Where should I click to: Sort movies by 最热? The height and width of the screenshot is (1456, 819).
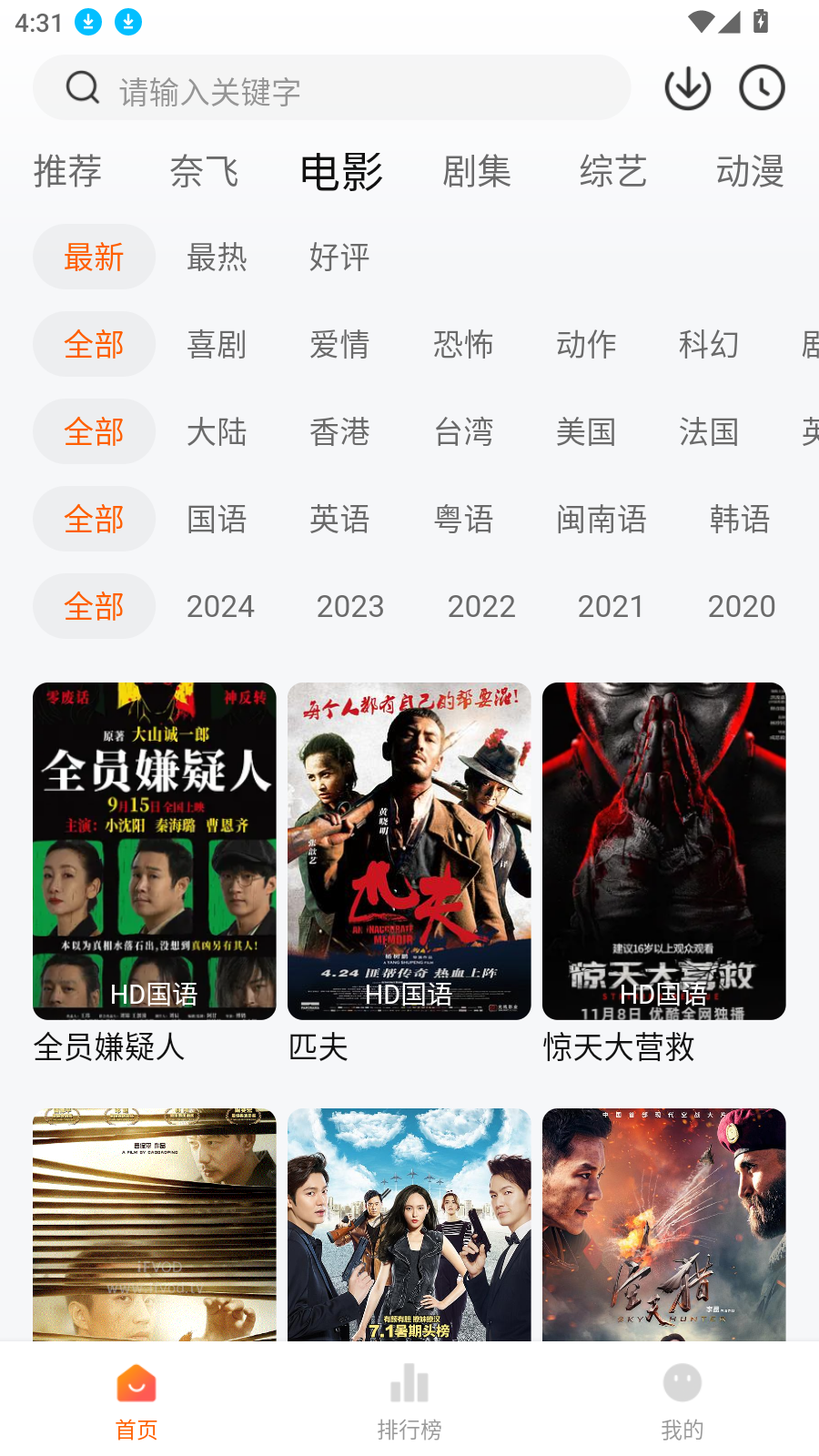(217, 258)
